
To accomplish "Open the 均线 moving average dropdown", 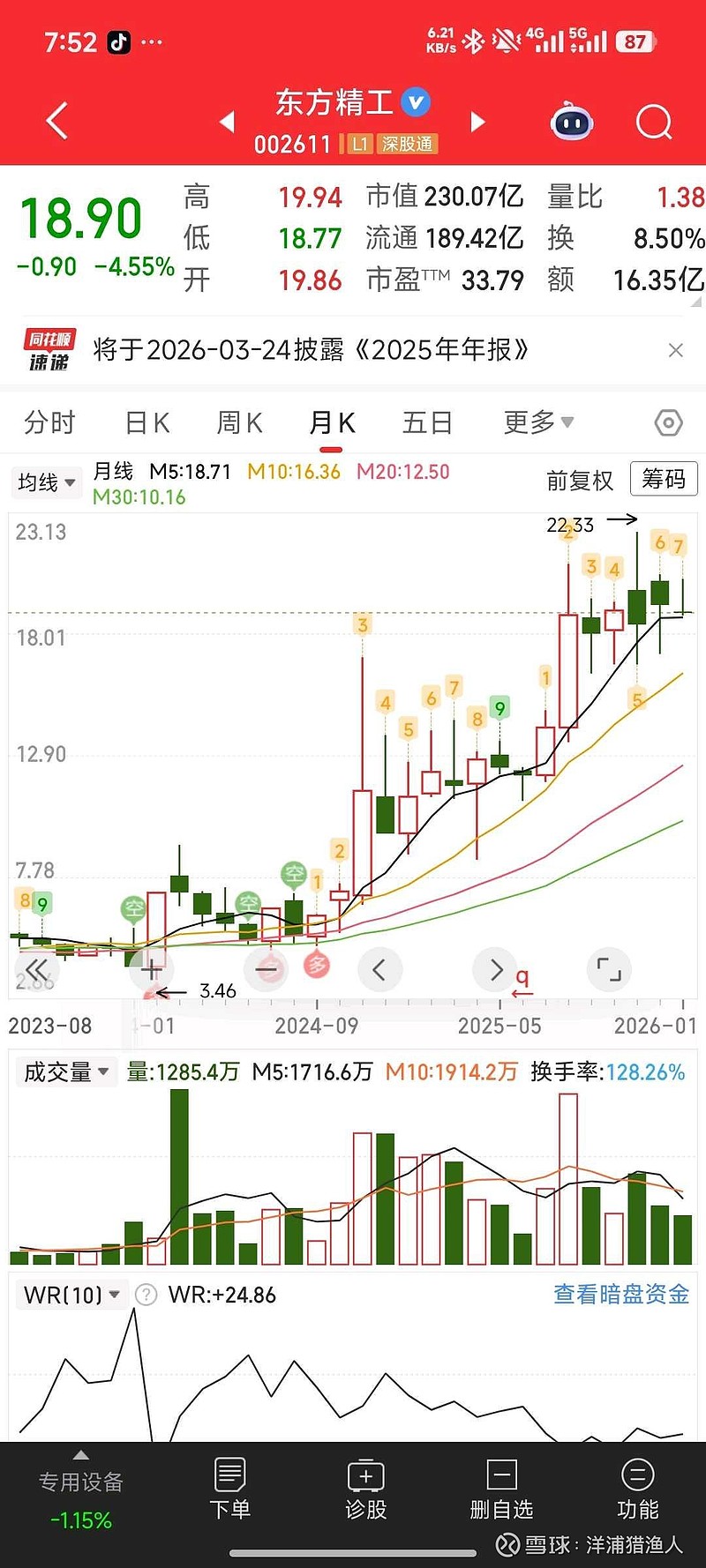I will point(46,482).
